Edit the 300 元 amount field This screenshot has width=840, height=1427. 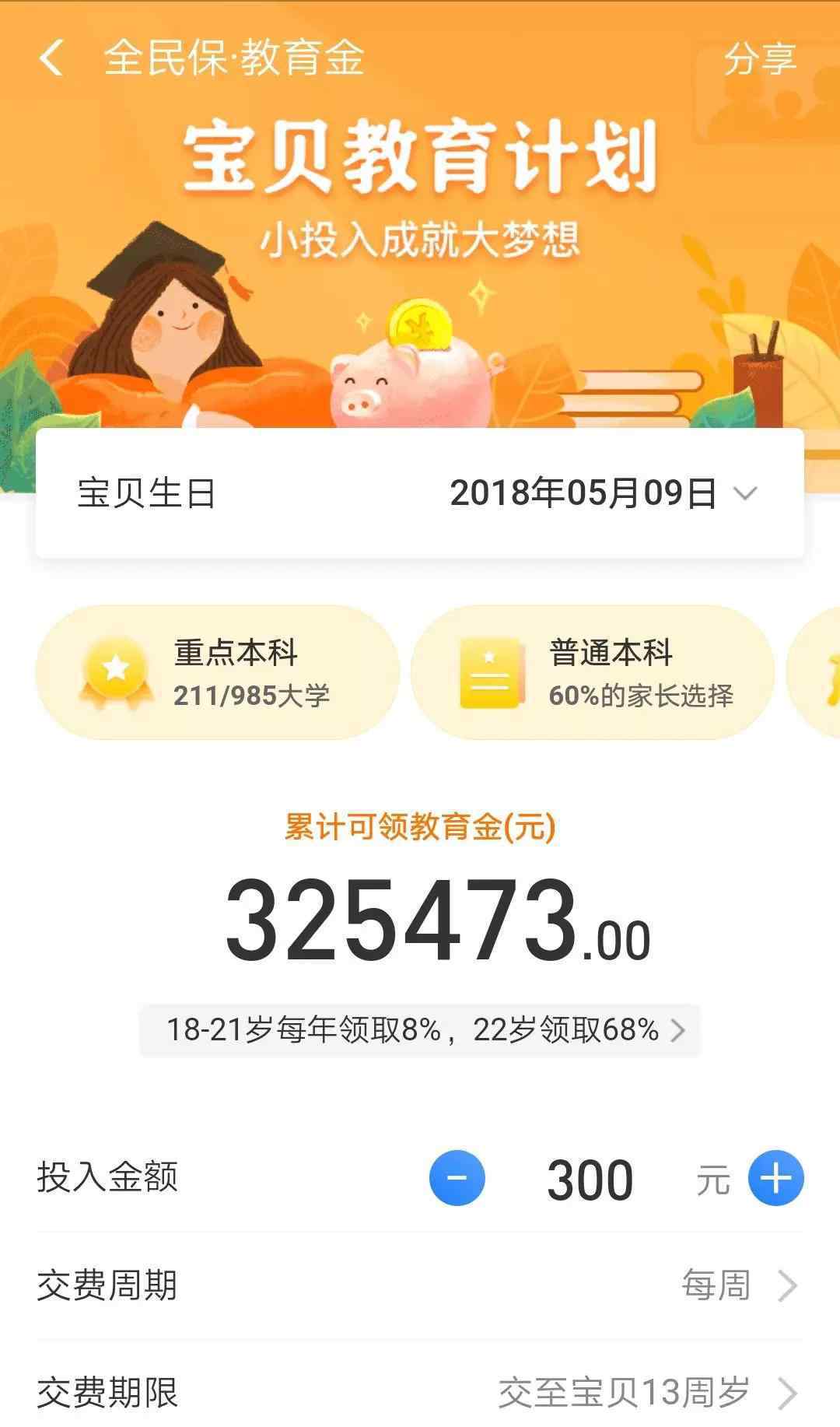pos(590,1180)
